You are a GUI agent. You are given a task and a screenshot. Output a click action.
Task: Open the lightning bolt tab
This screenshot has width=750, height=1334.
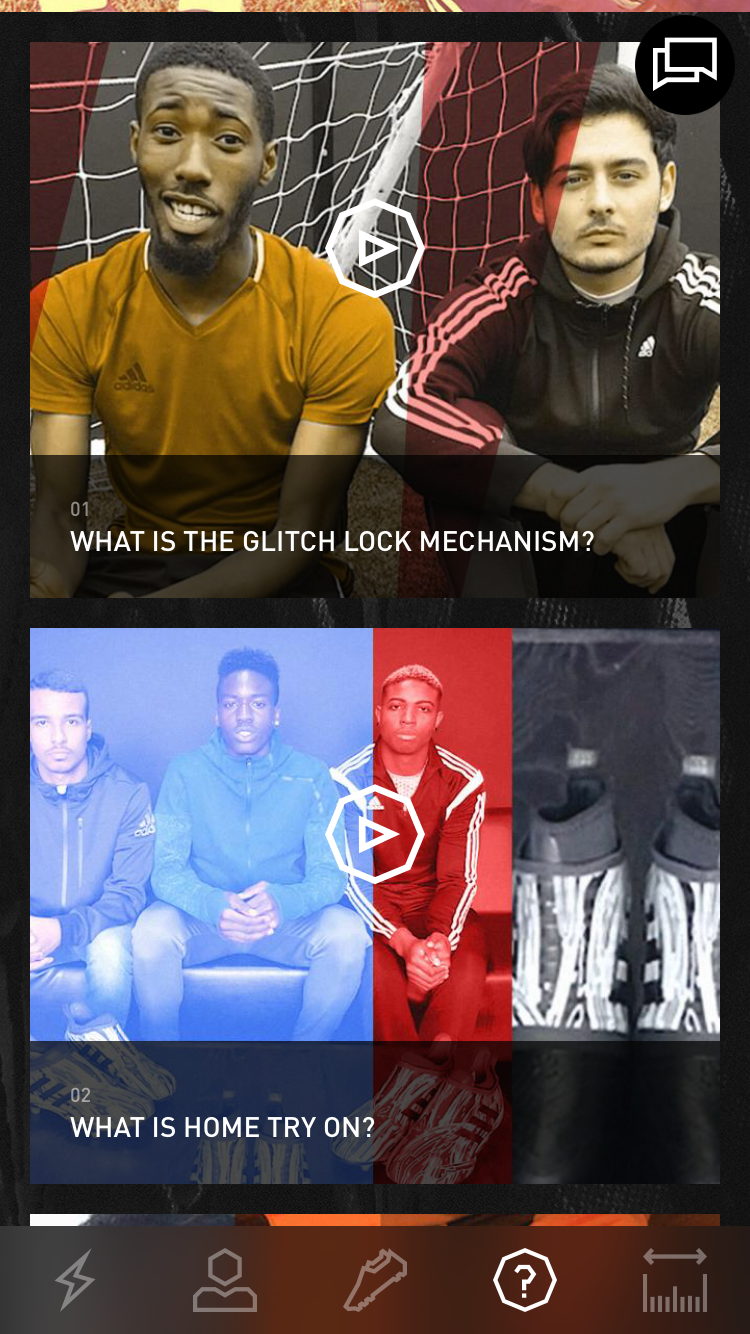[75, 1280]
